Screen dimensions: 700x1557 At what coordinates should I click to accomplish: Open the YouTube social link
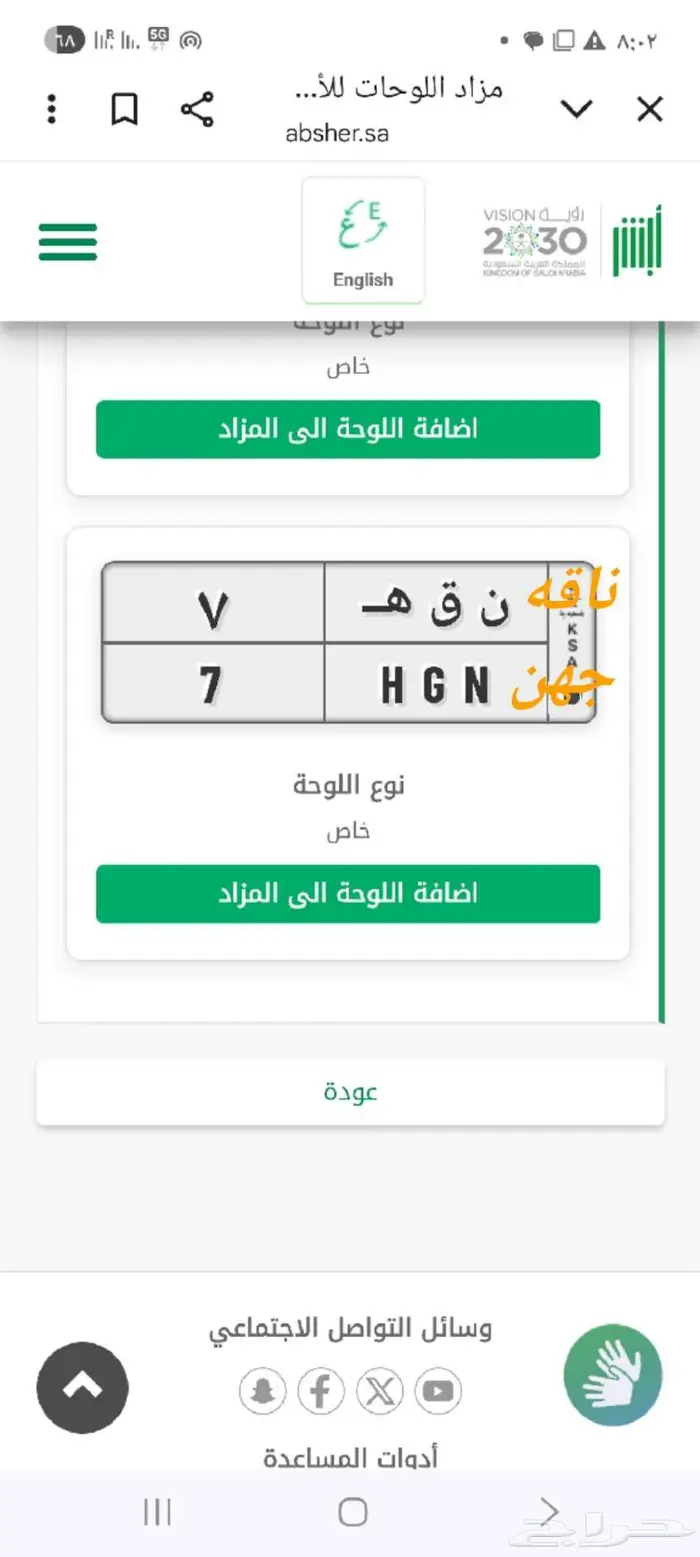[x=438, y=1391]
